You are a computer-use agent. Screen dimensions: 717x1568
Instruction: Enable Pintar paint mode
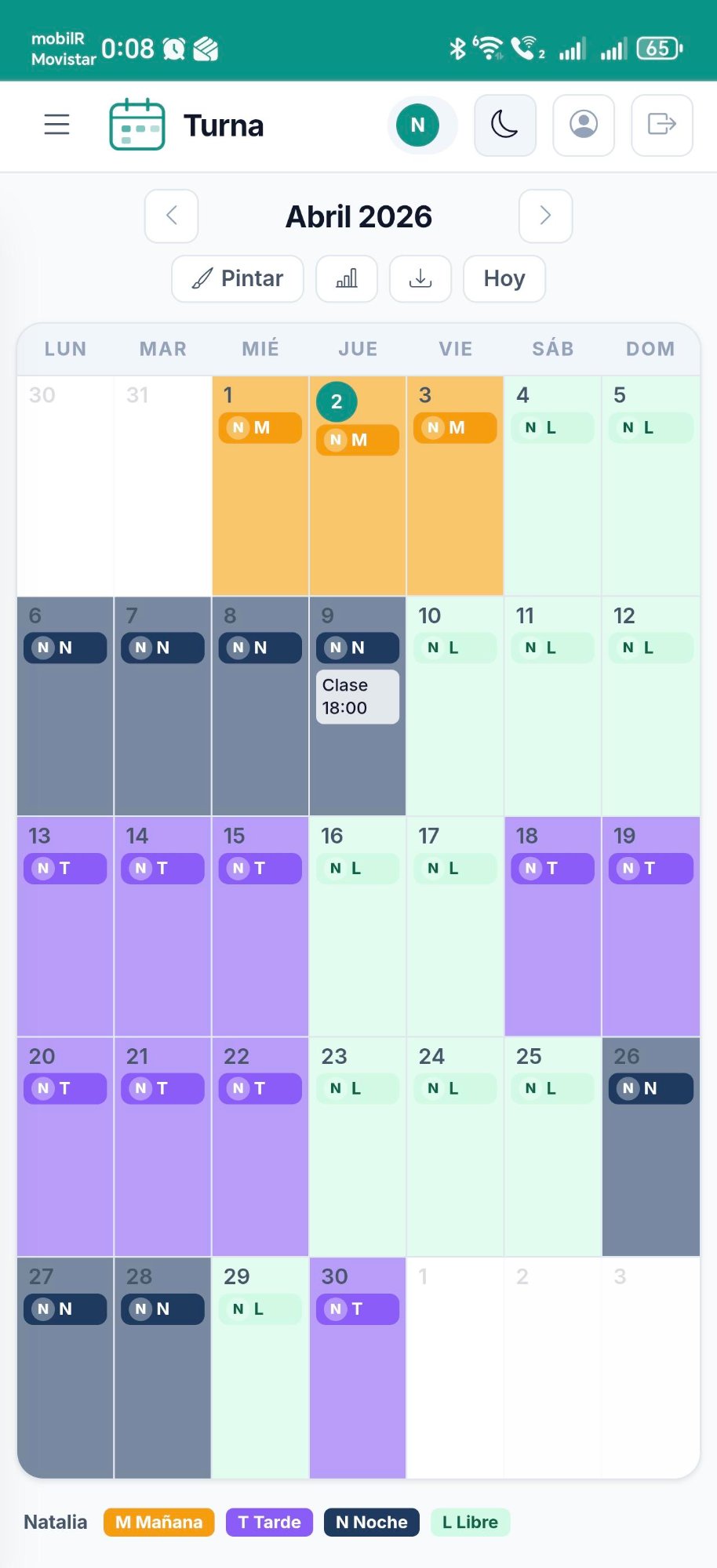click(238, 278)
